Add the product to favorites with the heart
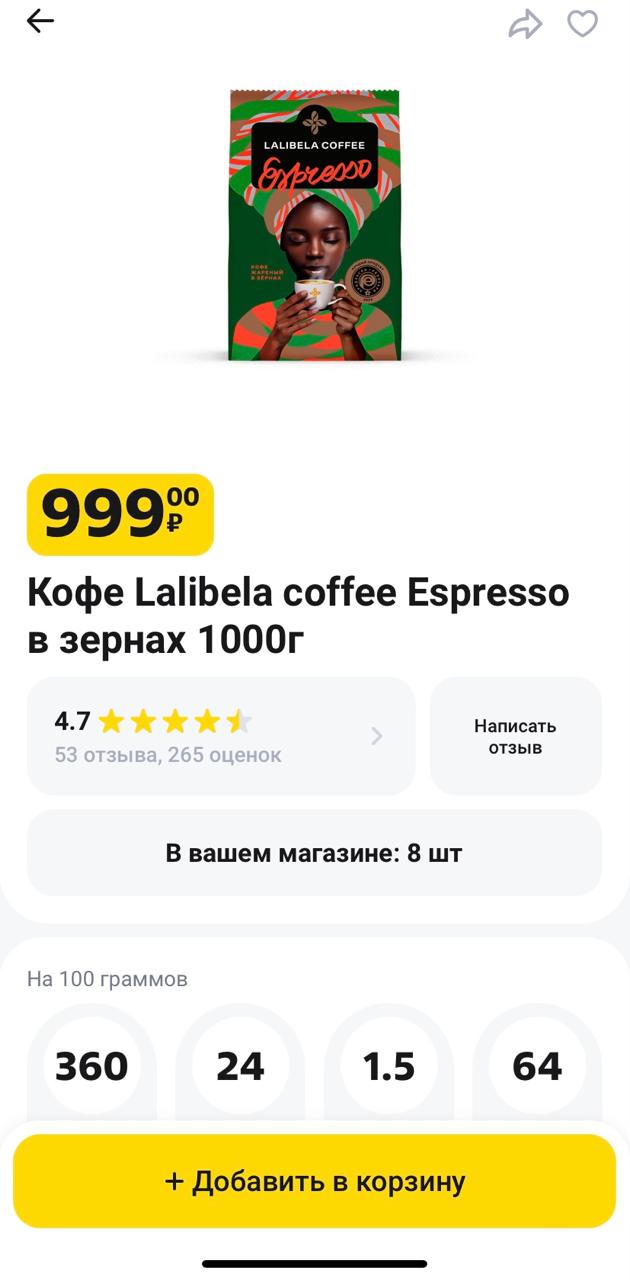 pos(582,23)
